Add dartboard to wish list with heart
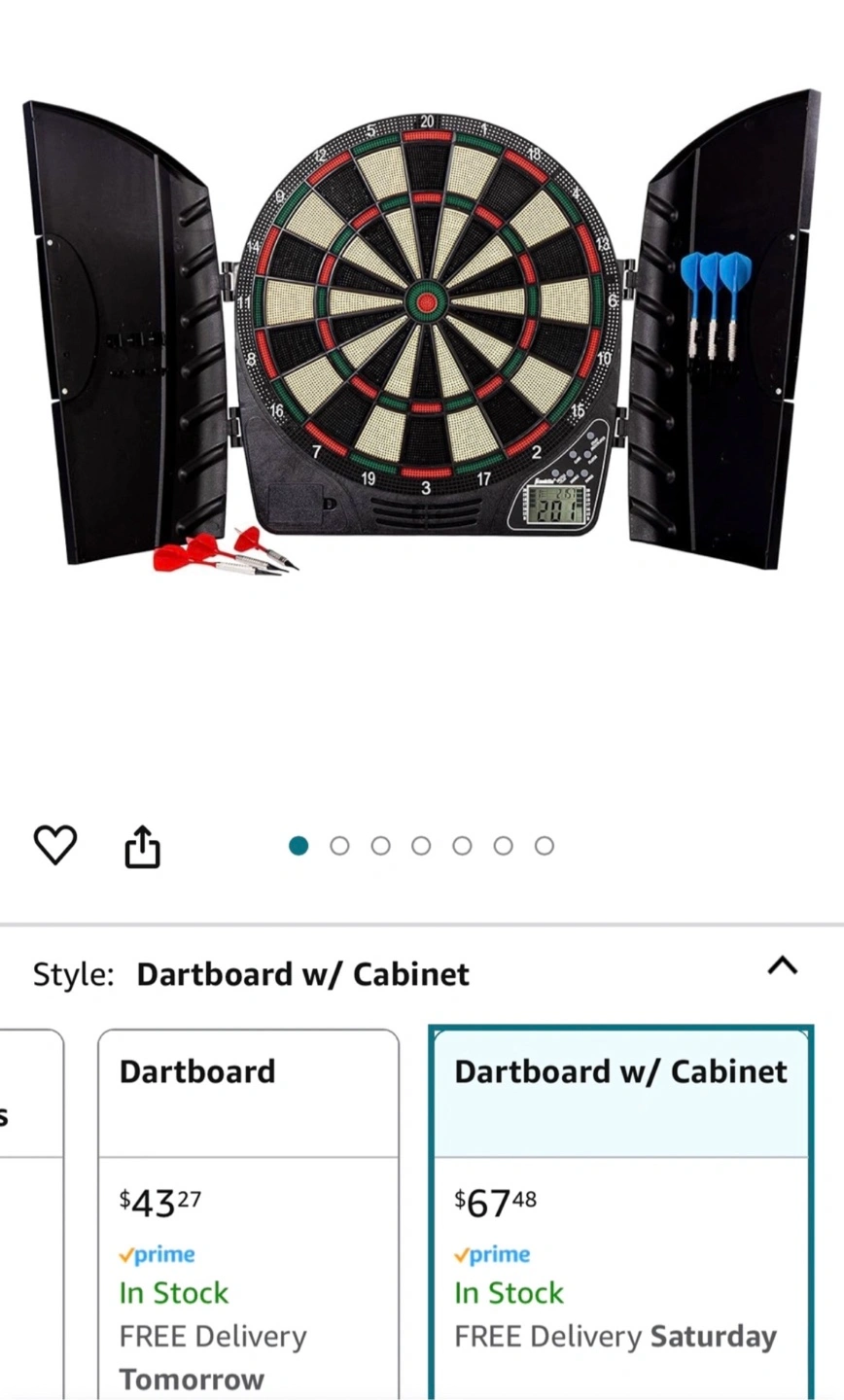844x1400 pixels. tap(55, 845)
